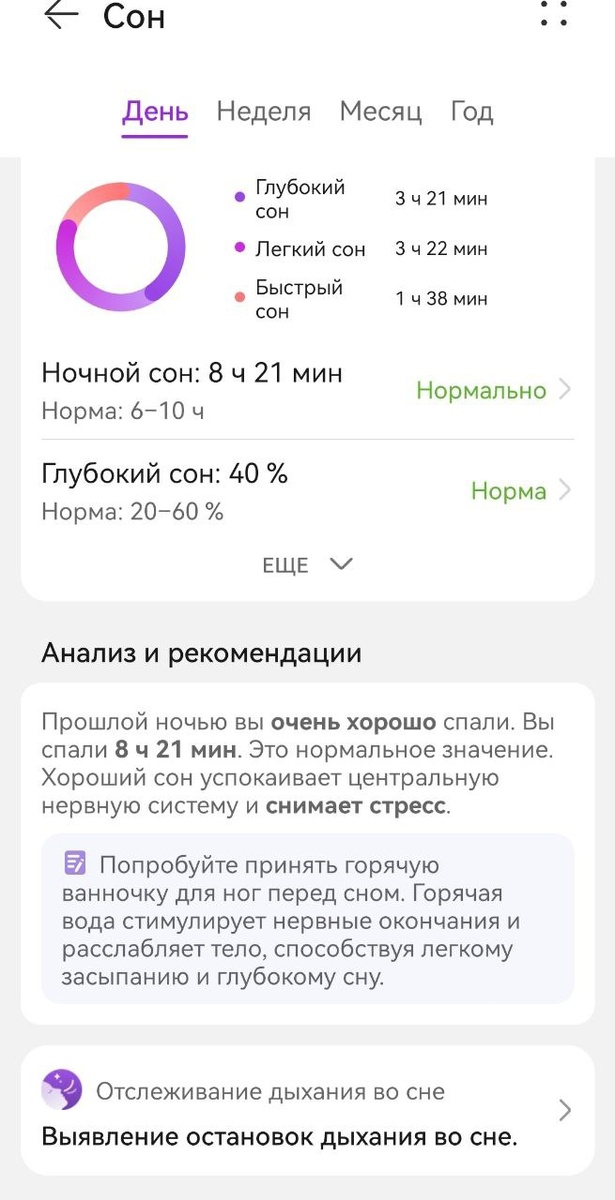Show sleep data for Год
This screenshot has height=1200, width=615.
472,111
